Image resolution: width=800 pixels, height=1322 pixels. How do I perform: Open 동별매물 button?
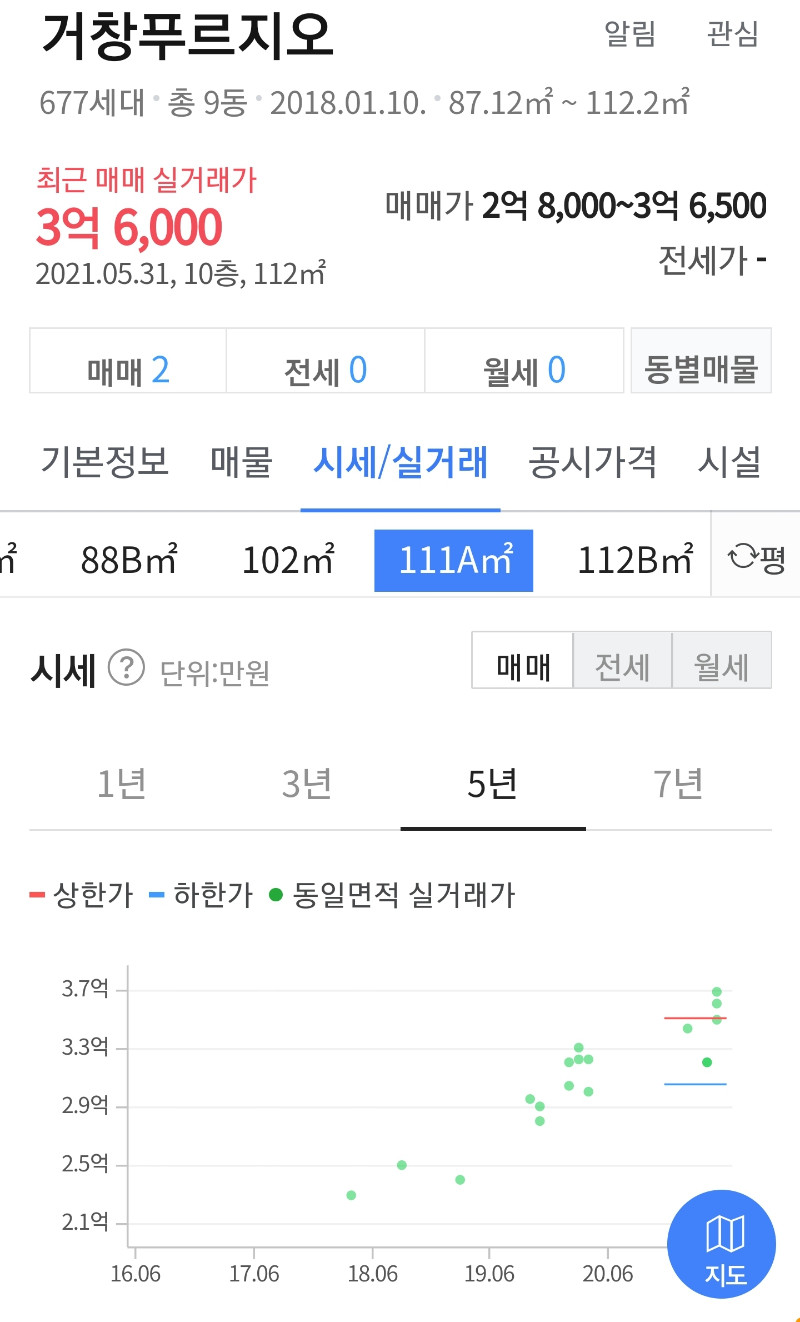701,370
